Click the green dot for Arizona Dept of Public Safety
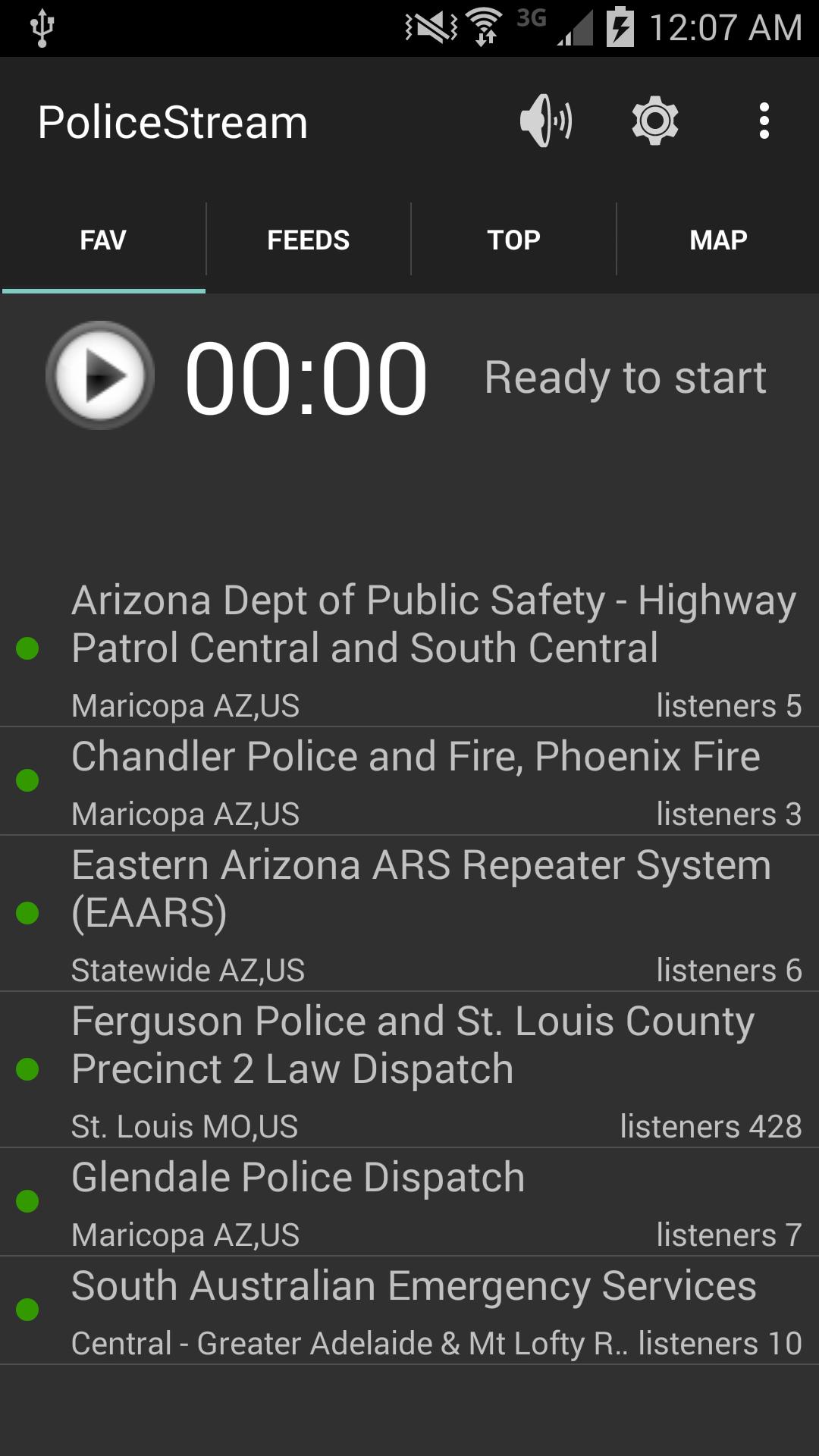819x1456 pixels. click(x=27, y=650)
